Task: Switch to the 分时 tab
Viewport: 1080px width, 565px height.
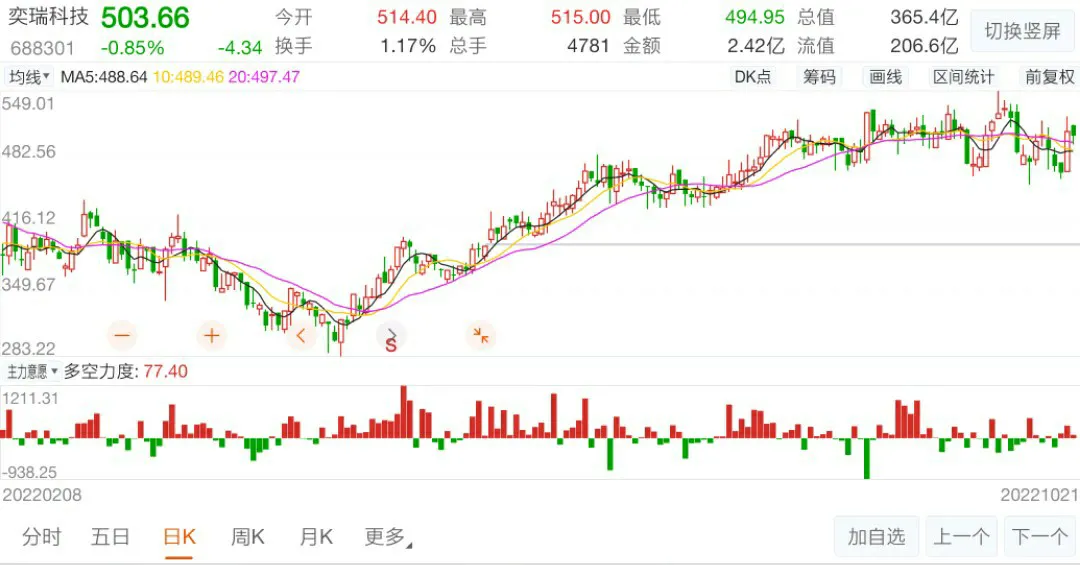Action: 41,537
